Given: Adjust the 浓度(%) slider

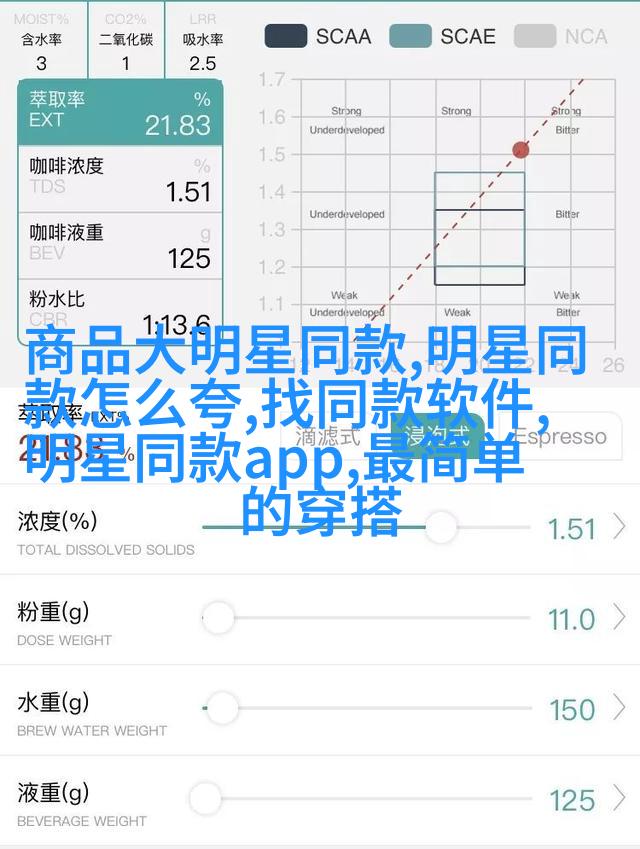Looking at the screenshot, I should pyautogui.click(x=440, y=527).
